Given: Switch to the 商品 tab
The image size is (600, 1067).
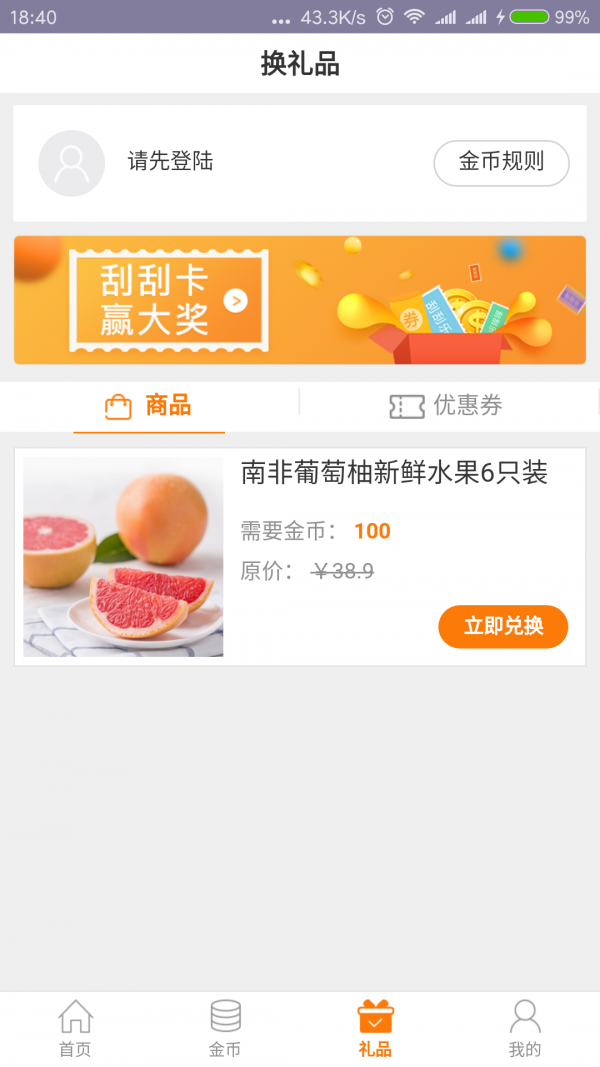Looking at the screenshot, I should click(x=149, y=406).
